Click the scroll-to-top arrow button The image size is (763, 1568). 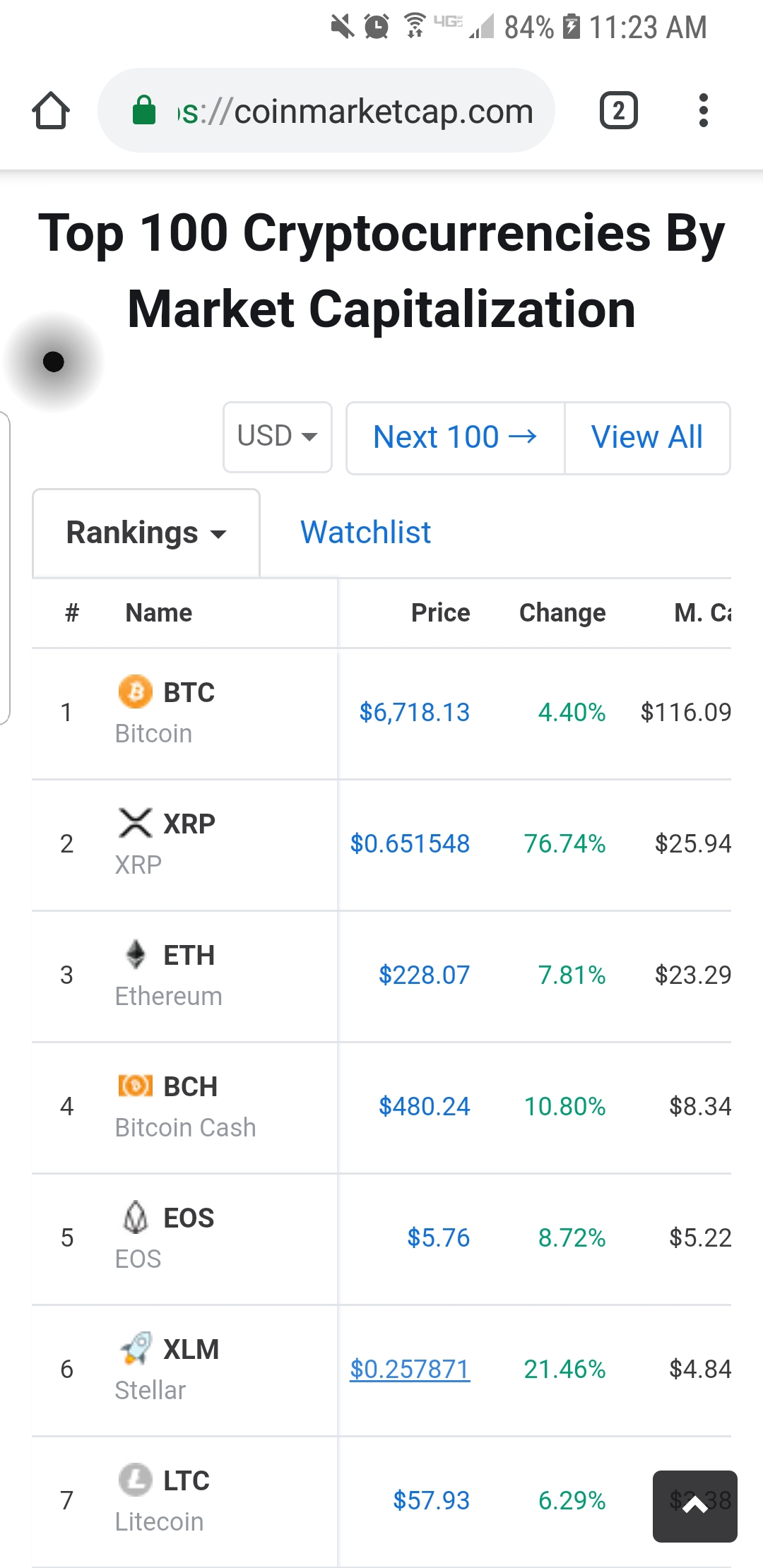coord(695,1506)
